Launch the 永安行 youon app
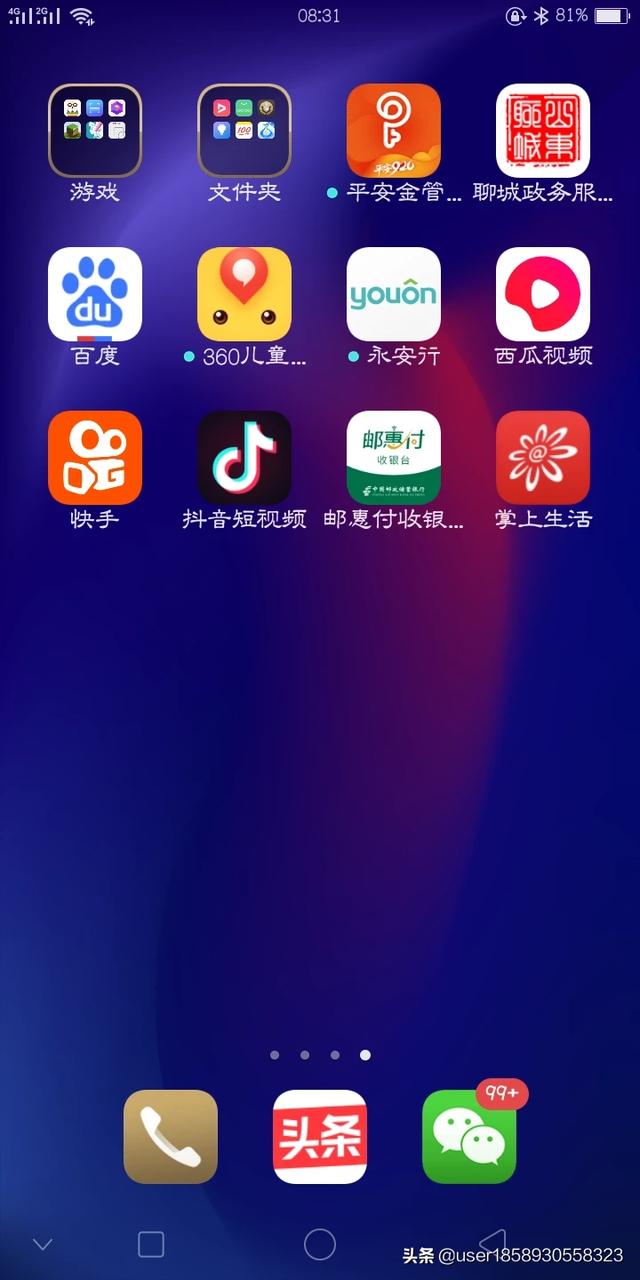Image resolution: width=640 pixels, height=1280 pixels. (394, 294)
